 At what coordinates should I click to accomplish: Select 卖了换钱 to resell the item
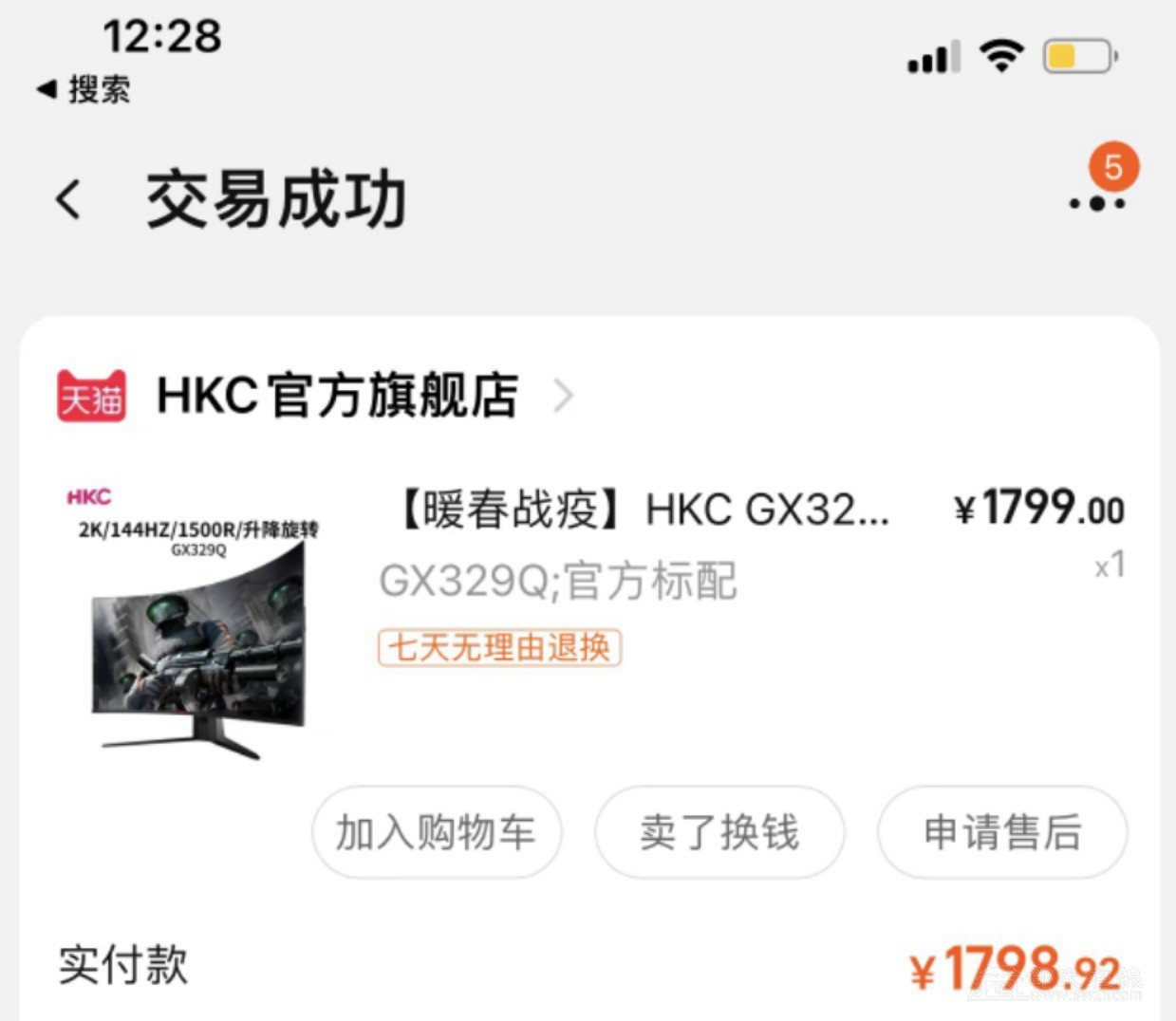pyautogui.click(x=719, y=832)
